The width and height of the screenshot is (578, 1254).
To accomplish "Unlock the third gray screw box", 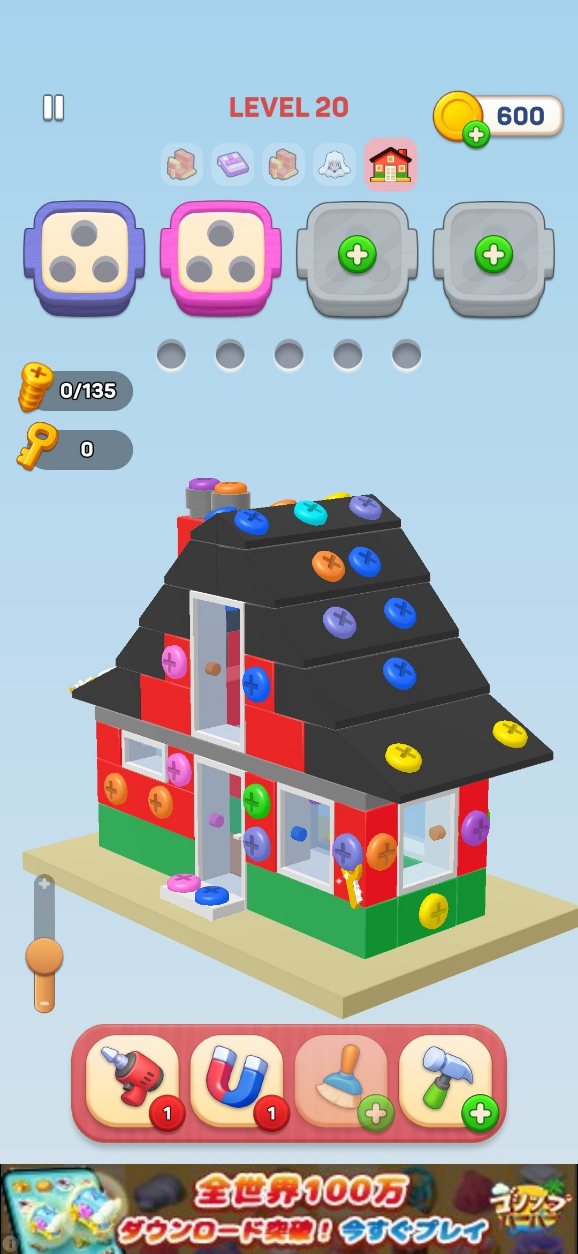I will click(357, 255).
